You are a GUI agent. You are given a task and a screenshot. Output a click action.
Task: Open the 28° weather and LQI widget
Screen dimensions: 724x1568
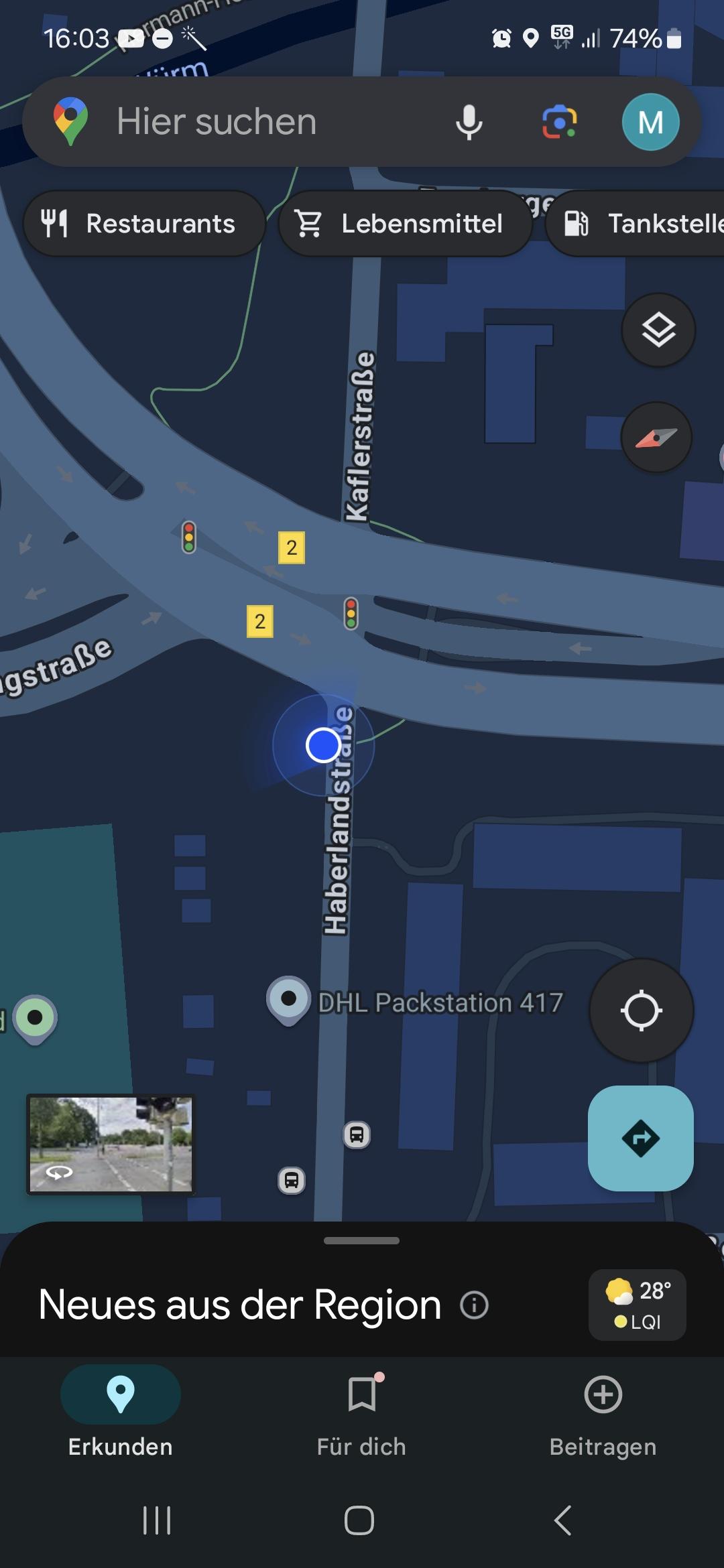pyautogui.click(x=637, y=1305)
